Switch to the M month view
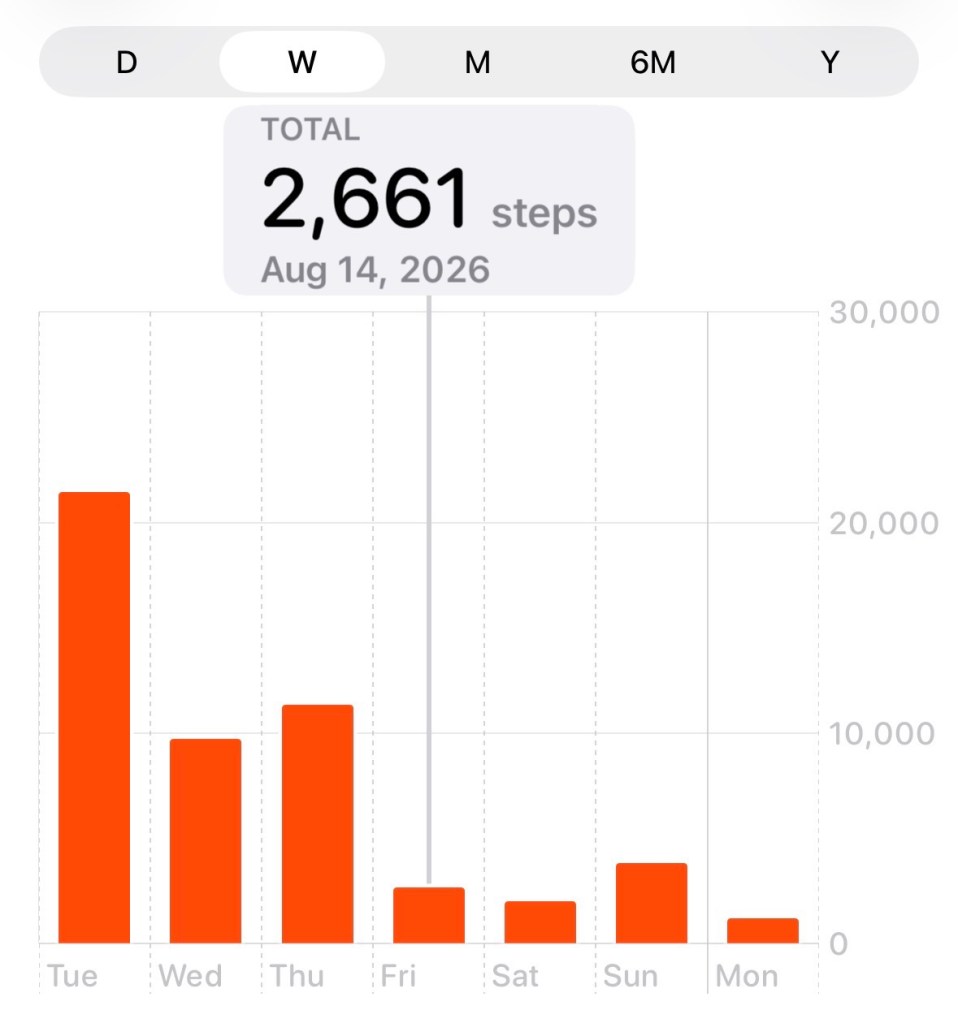This screenshot has height=1023, width=958. (x=478, y=62)
